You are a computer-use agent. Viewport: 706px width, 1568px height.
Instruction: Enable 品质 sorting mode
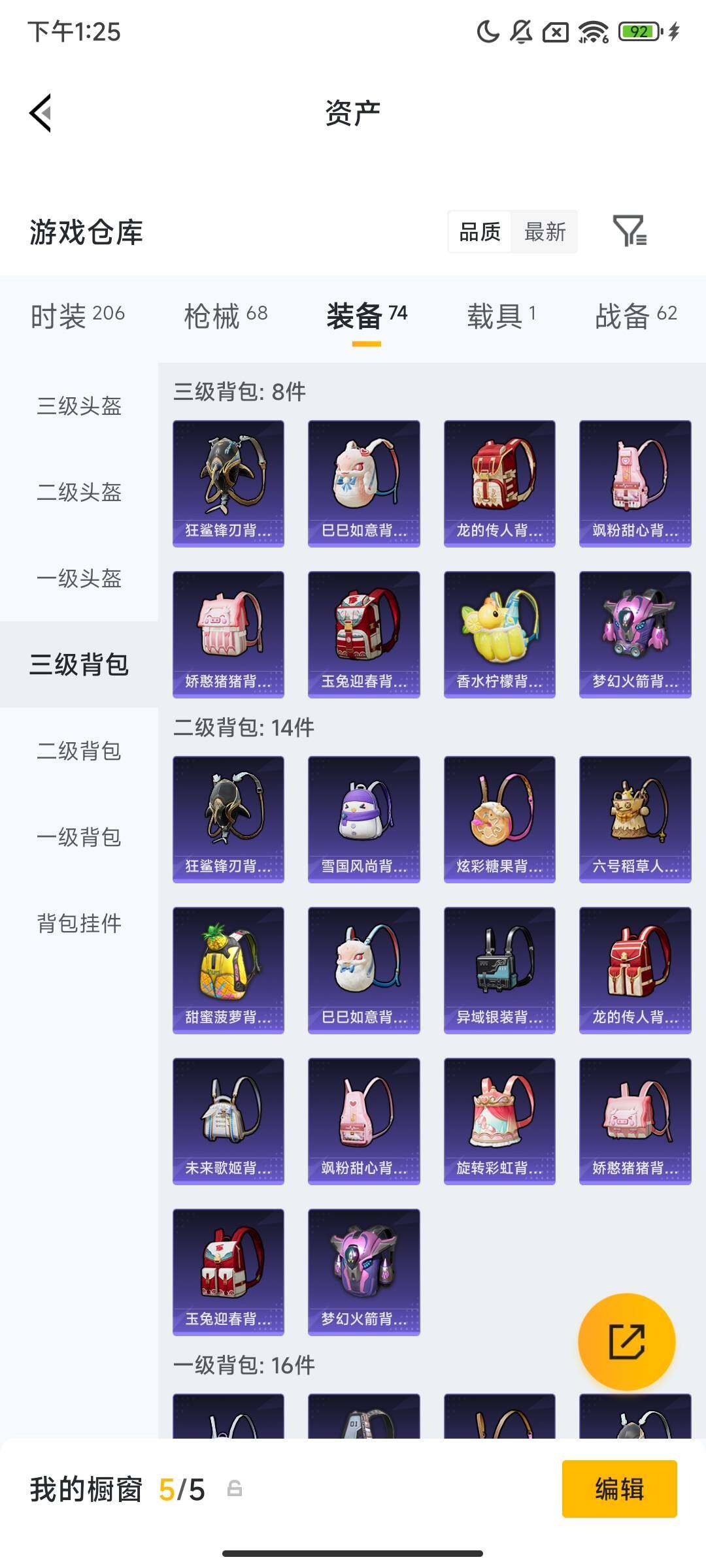[482, 232]
